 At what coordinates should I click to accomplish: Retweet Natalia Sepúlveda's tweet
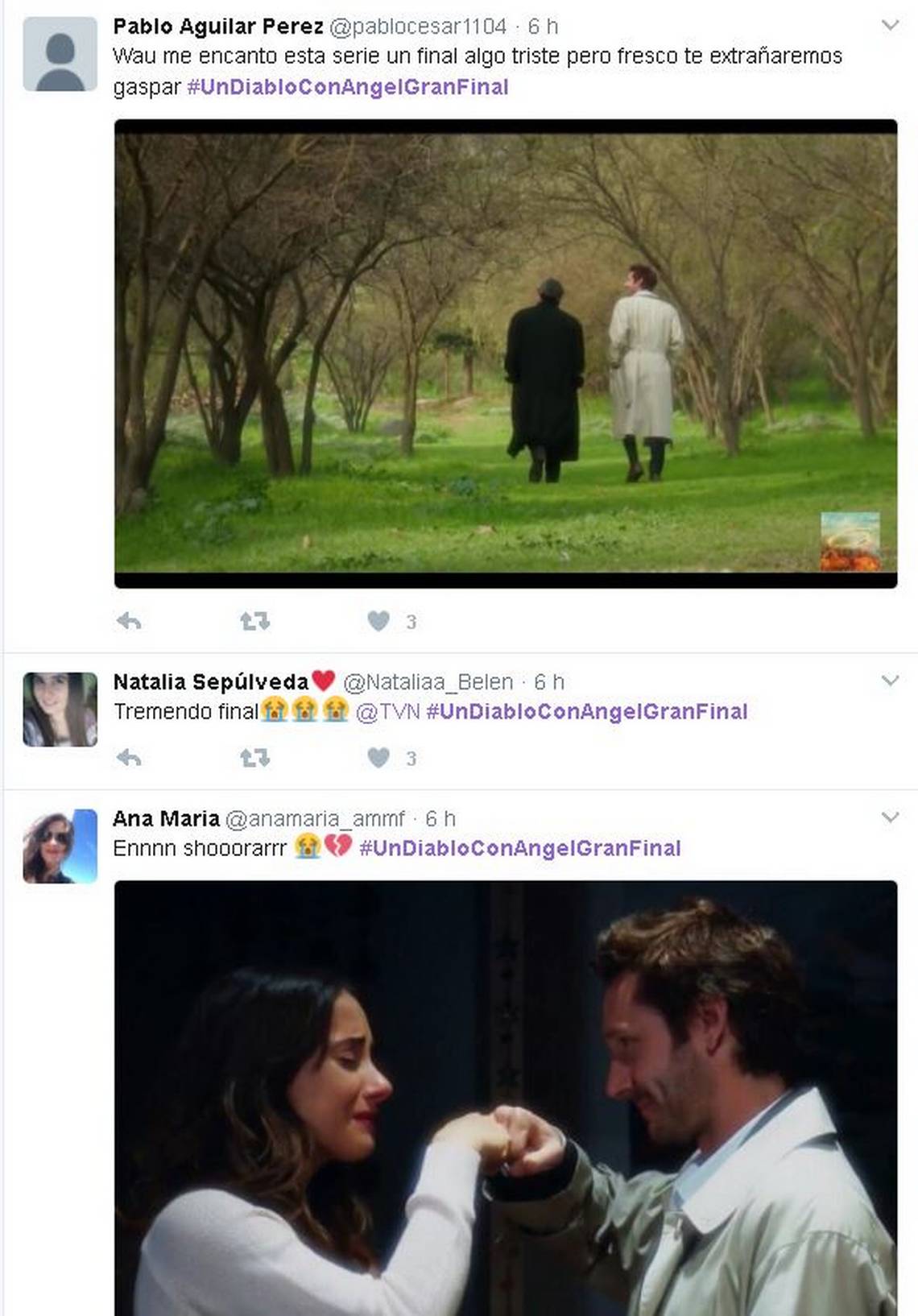(x=254, y=758)
